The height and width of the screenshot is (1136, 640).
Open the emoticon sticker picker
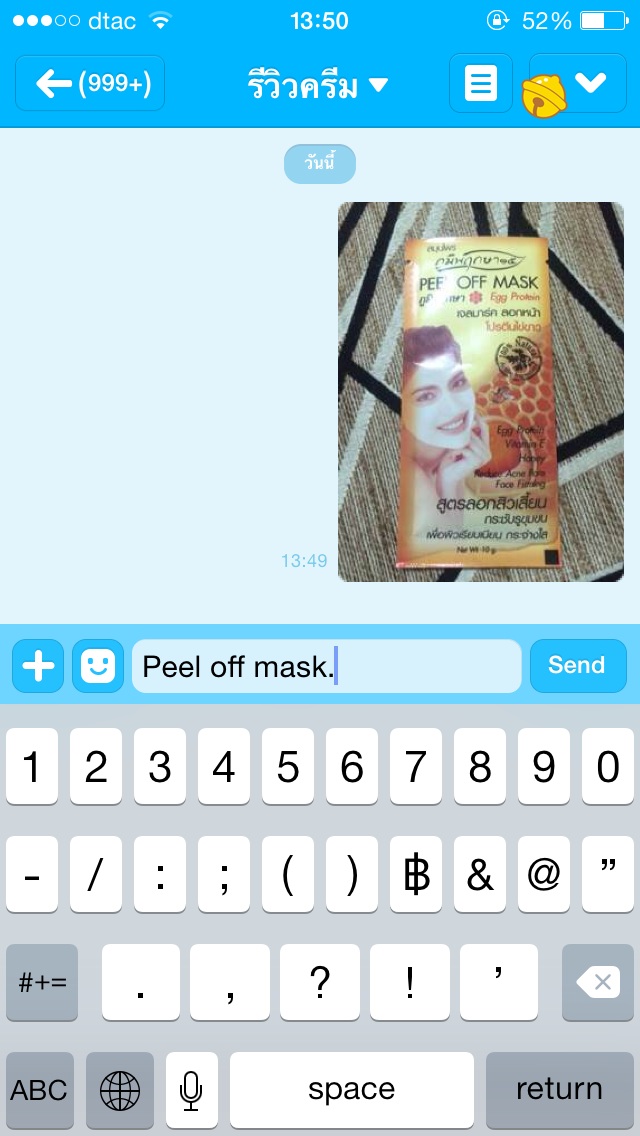(98, 666)
